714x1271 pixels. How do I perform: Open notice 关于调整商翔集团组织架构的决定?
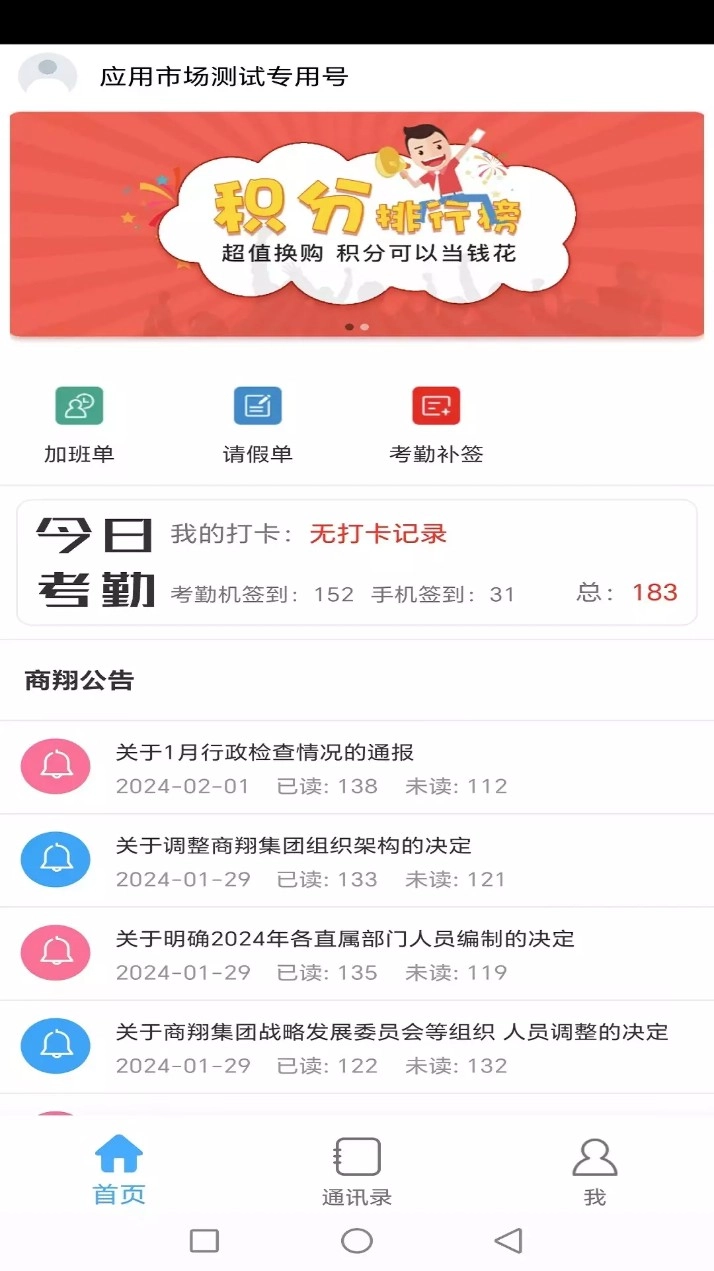click(x=357, y=861)
